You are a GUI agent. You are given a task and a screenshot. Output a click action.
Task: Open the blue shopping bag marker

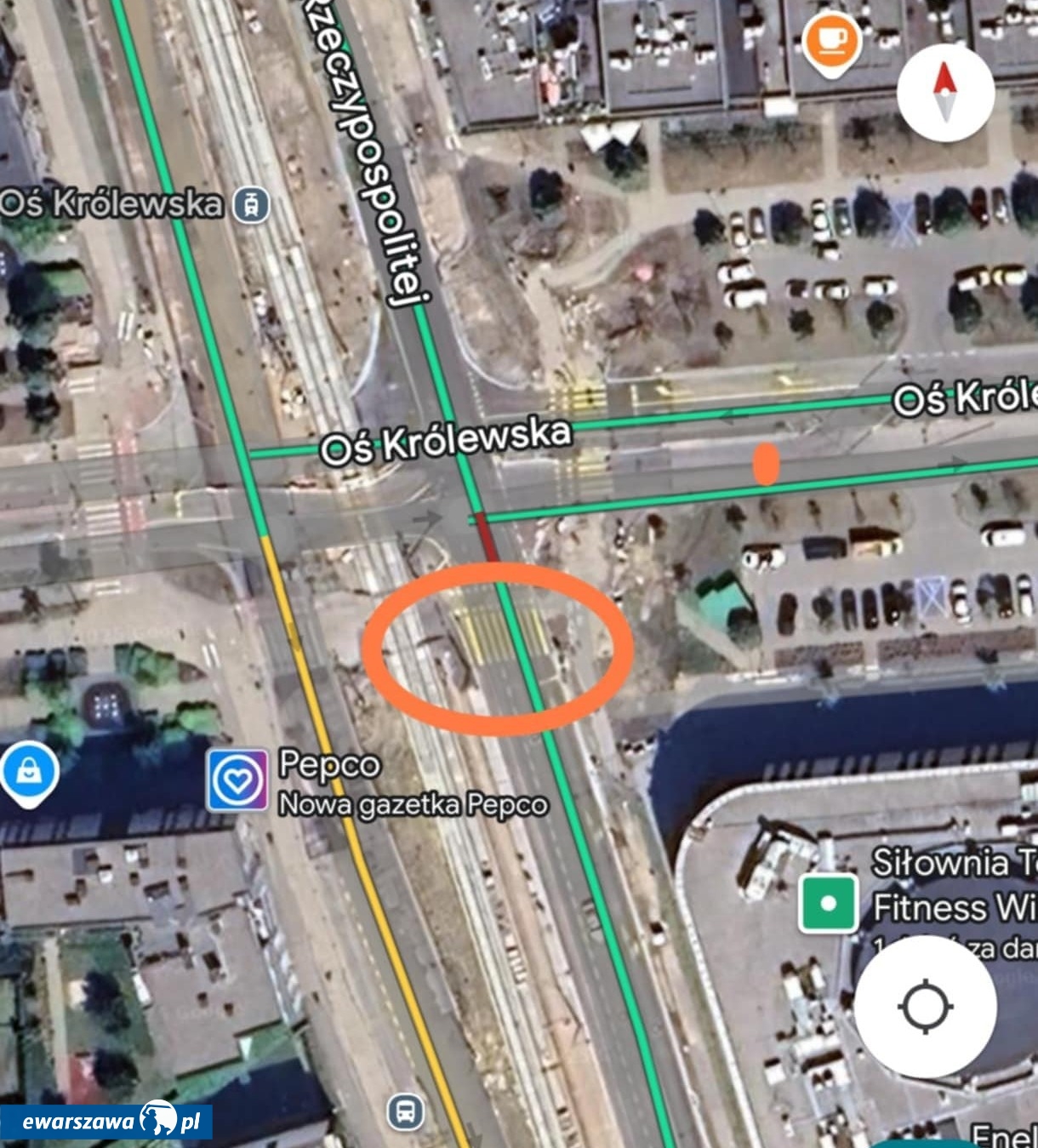(29, 772)
